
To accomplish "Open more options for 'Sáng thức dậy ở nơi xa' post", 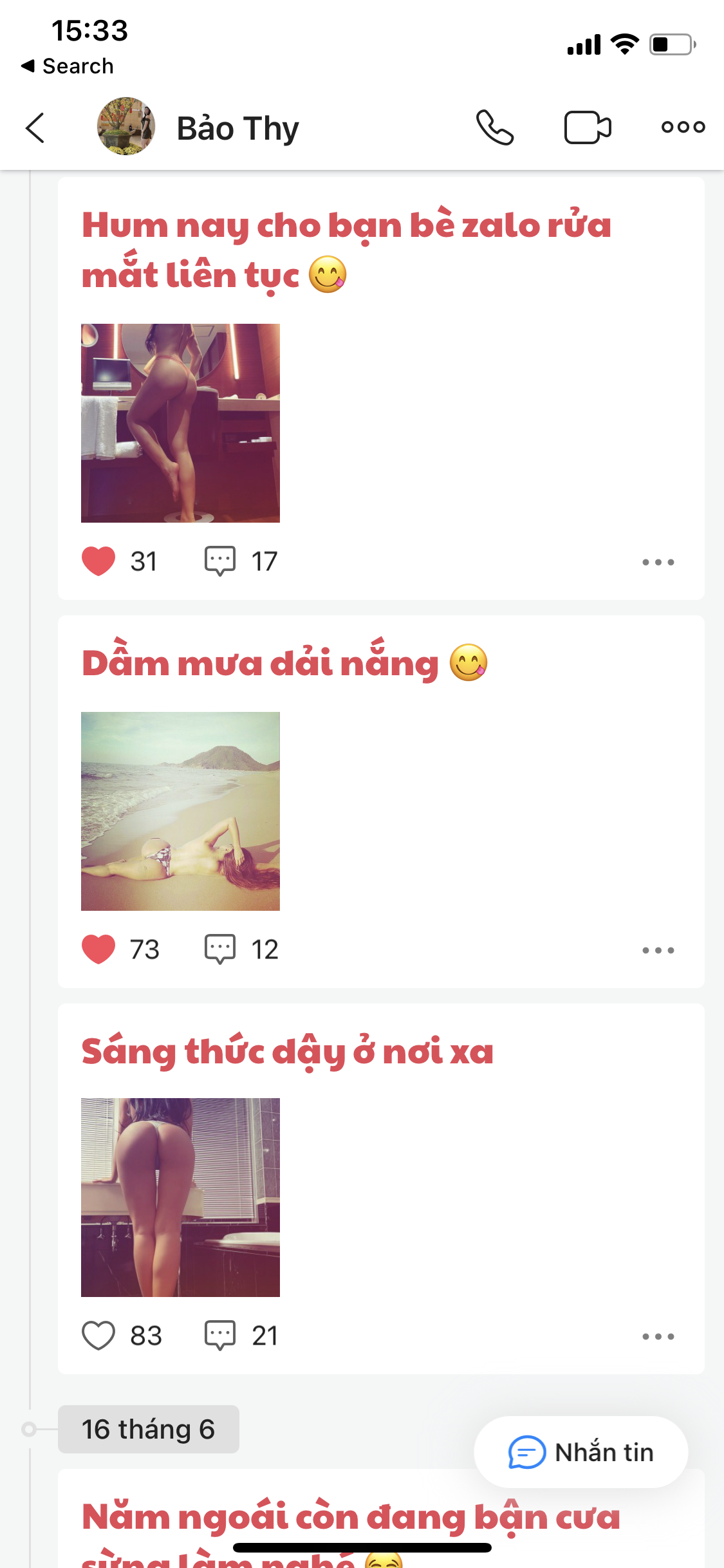I will (658, 1337).
